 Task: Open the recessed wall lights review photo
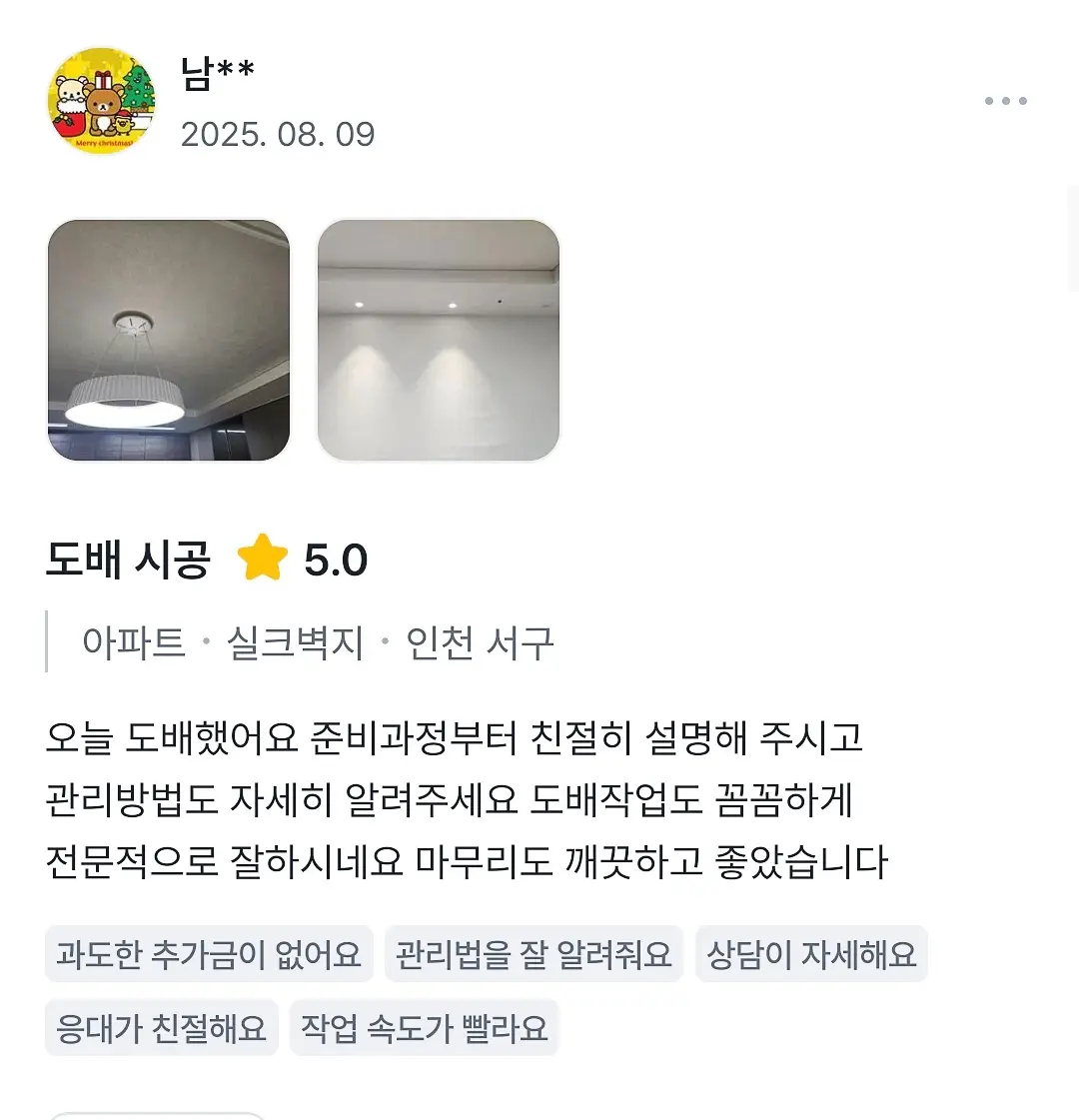coord(439,341)
